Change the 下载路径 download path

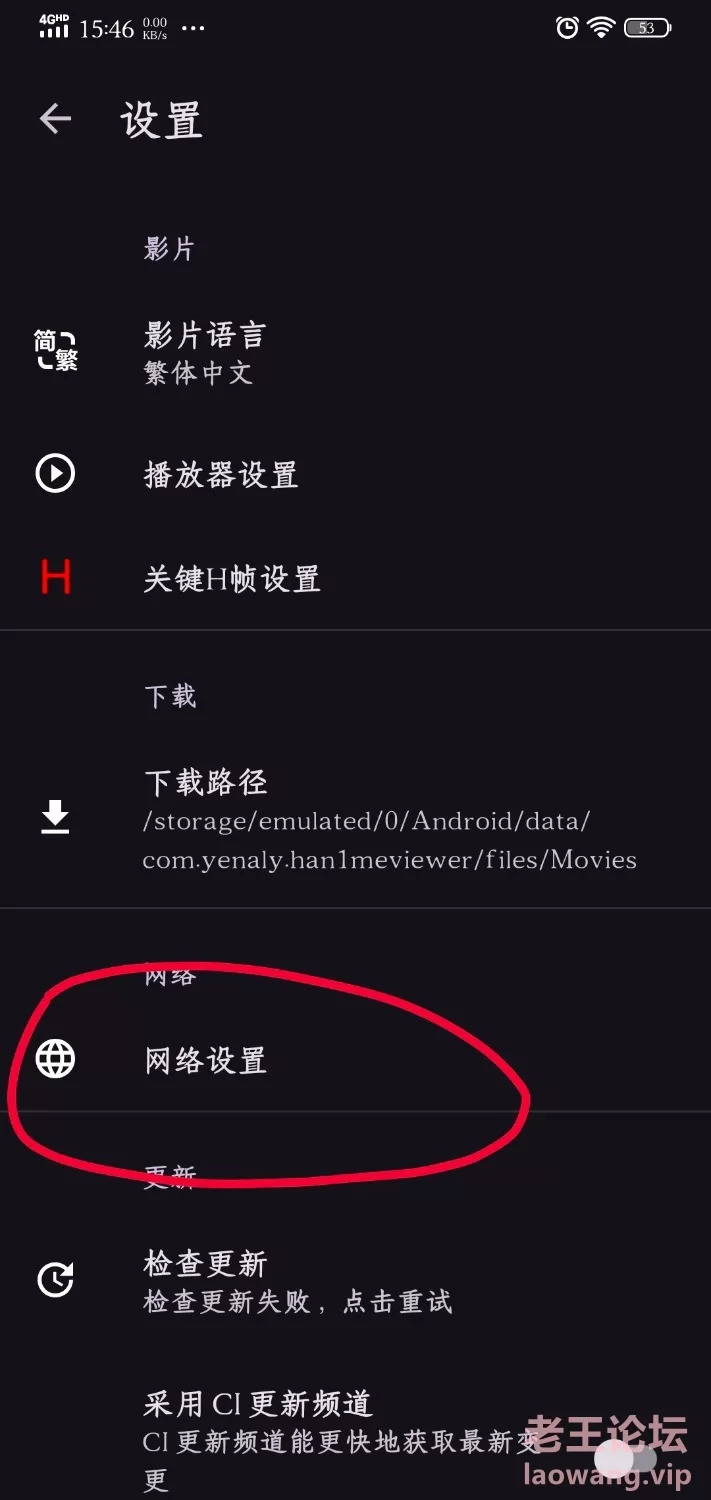tap(355, 820)
